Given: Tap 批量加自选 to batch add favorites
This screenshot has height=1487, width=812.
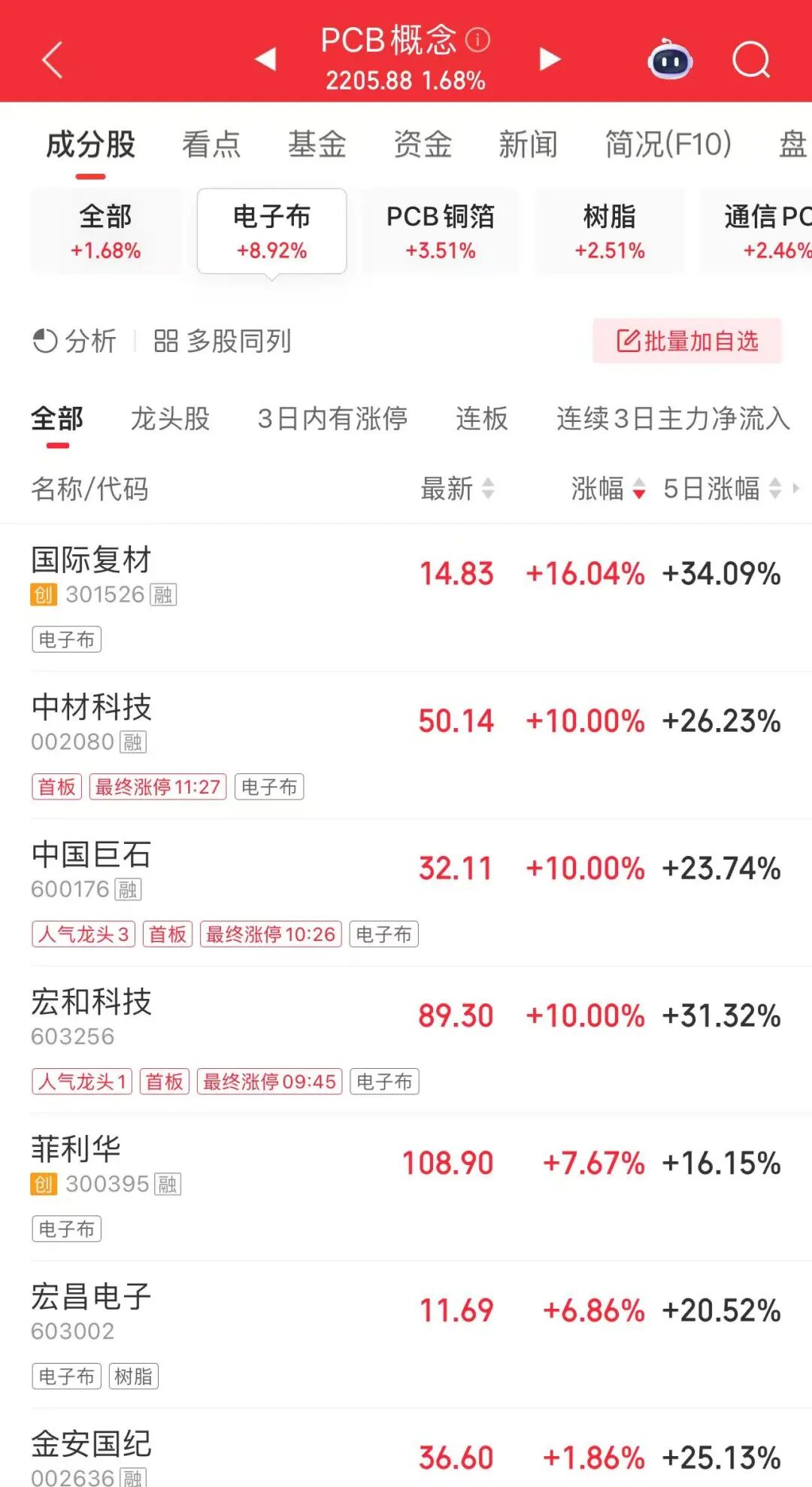Looking at the screenshot, I should pos(687,341).
